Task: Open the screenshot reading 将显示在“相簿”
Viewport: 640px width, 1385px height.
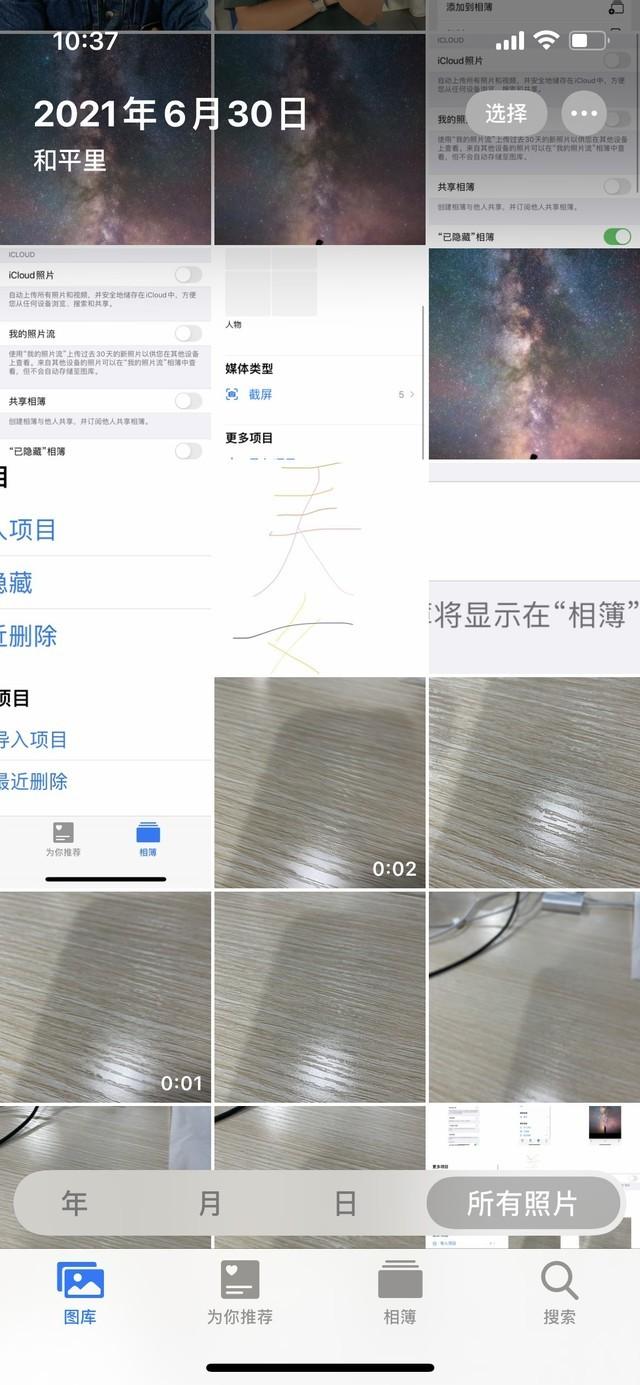Action: pos(534,568)
